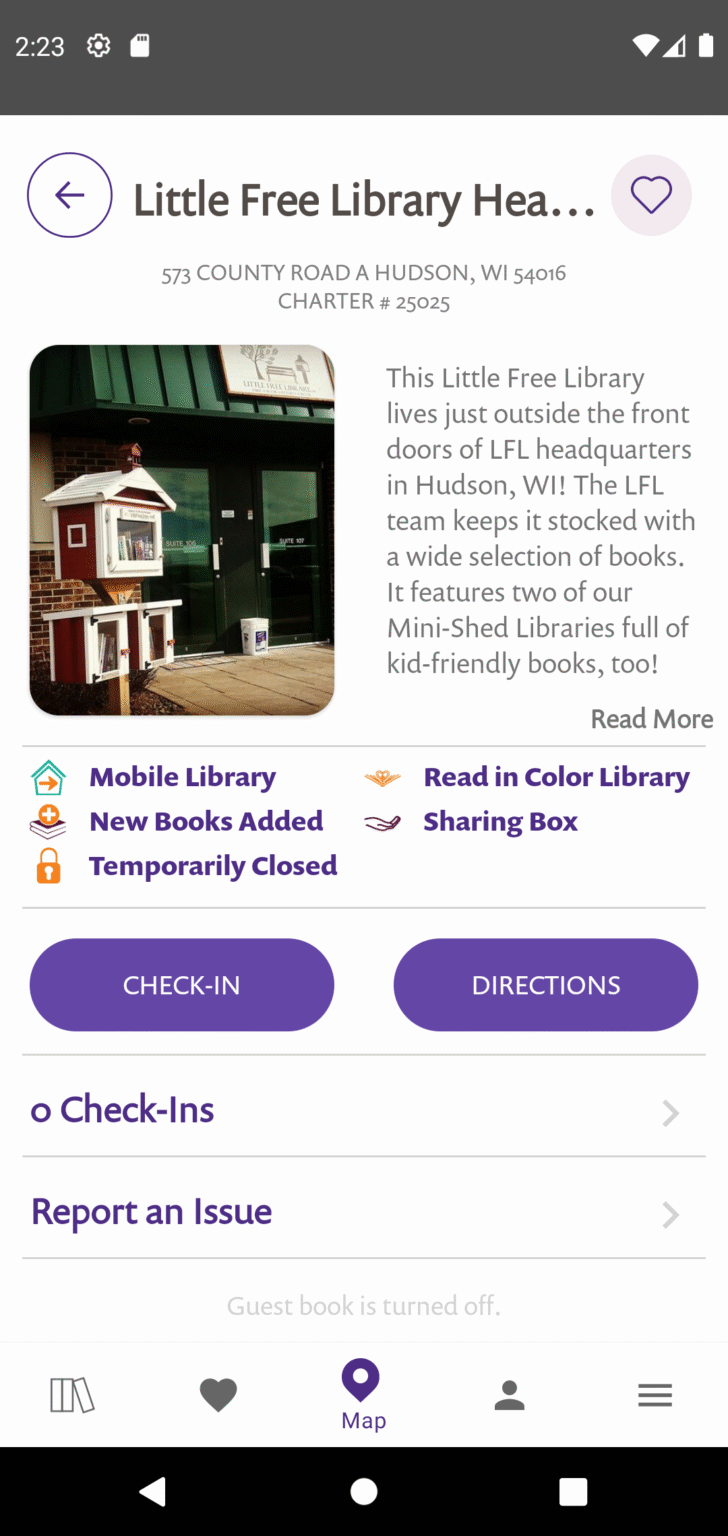The width and height of the screenshot is (728, 1536).
Task: Select the Read in Color Library icon
Action: point(383,776)
